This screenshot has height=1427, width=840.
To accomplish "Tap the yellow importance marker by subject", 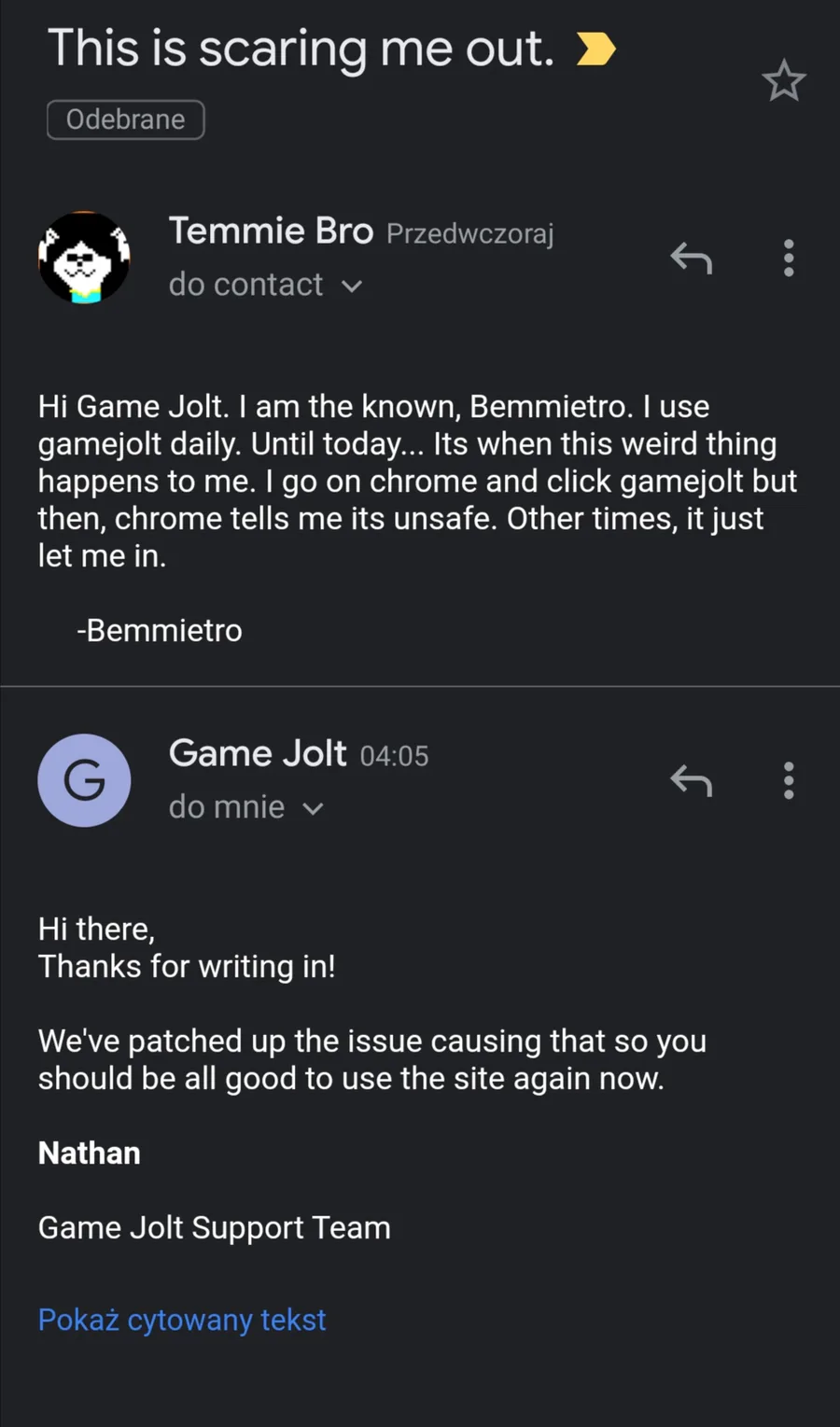I will 595,49.
